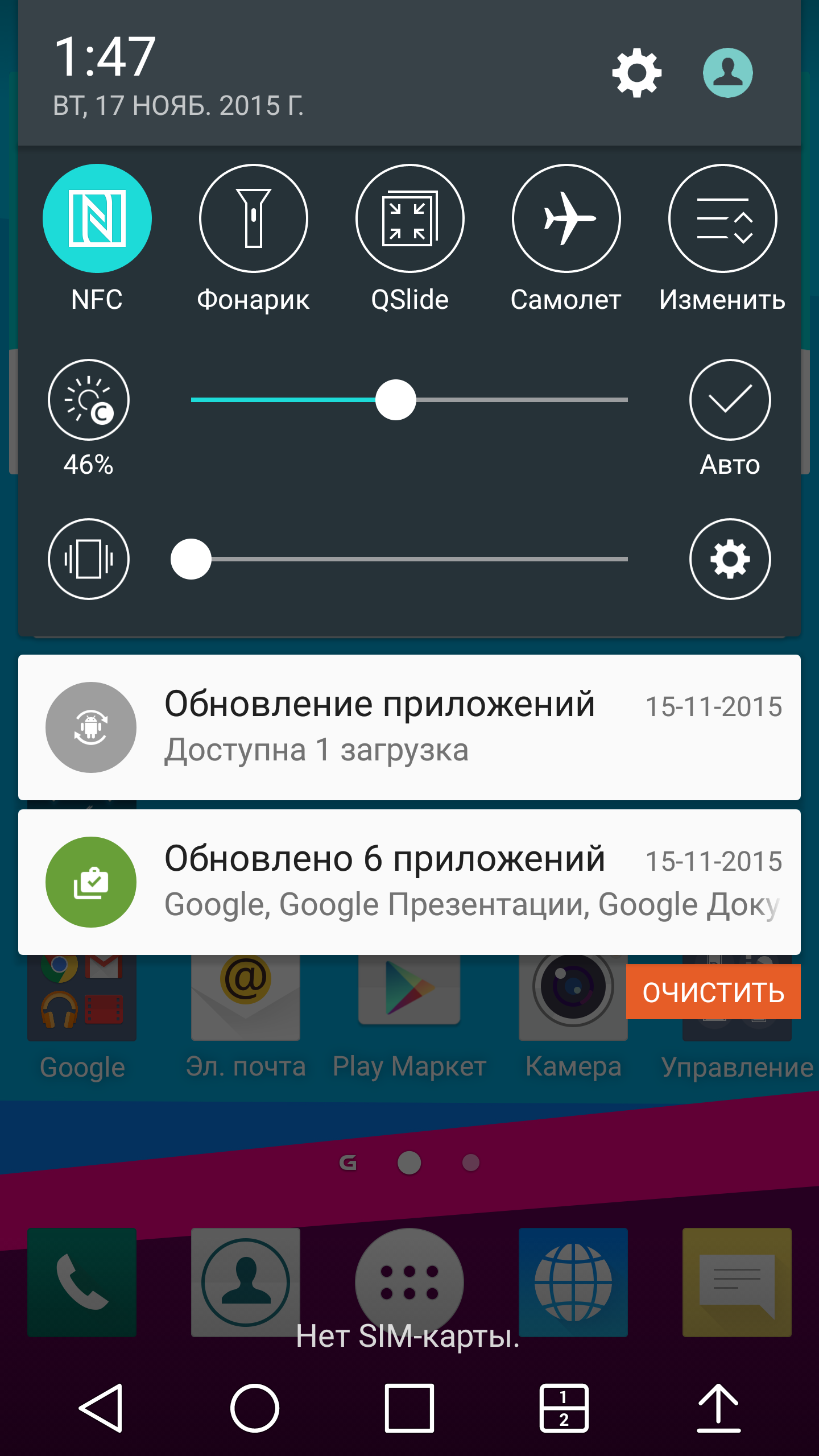Clear notifications with ОЧИСТИТЬ button
This screenshot has width=819, height=1456.
tap(713, 992)
